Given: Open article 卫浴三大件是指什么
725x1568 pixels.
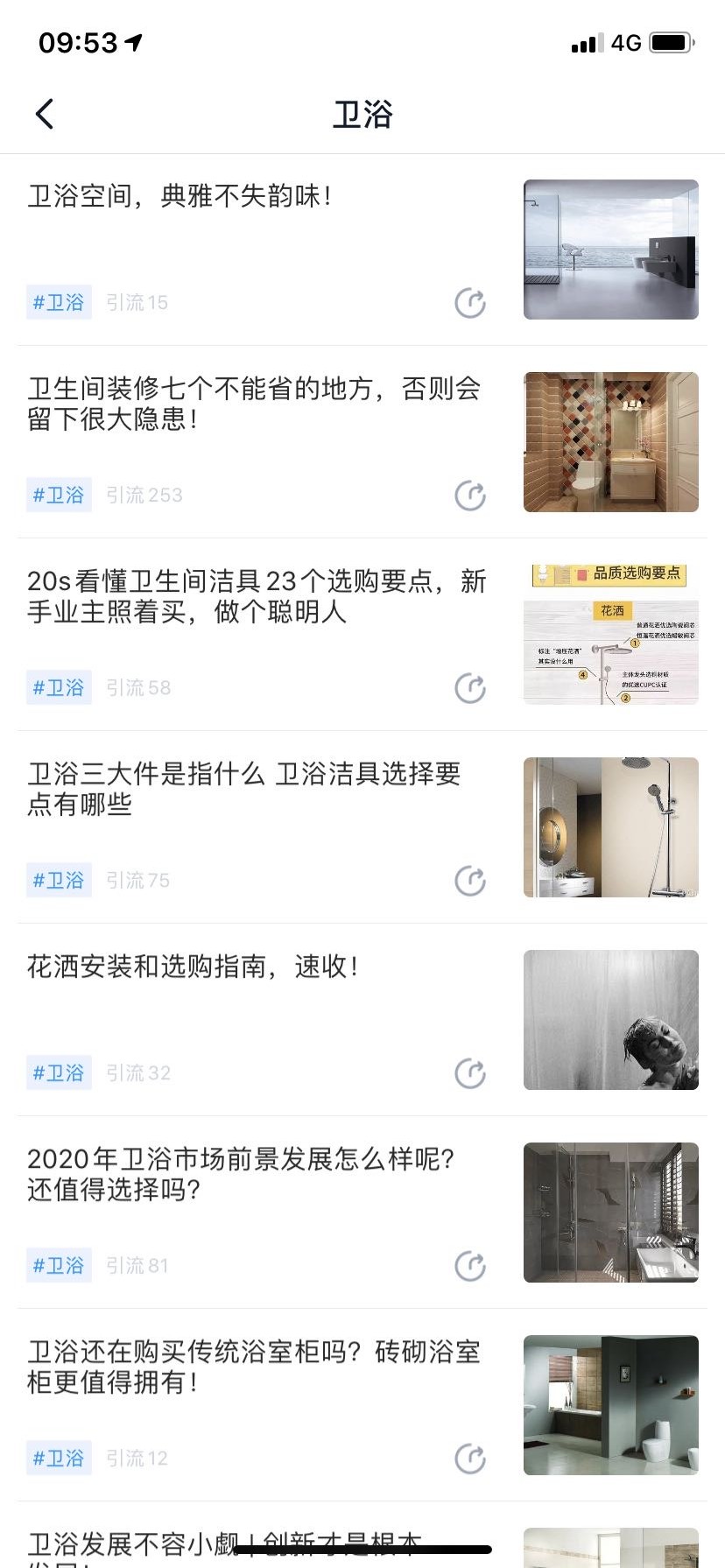Looking at the screenshot, I should pyautogui.click(x=243, y=788).
